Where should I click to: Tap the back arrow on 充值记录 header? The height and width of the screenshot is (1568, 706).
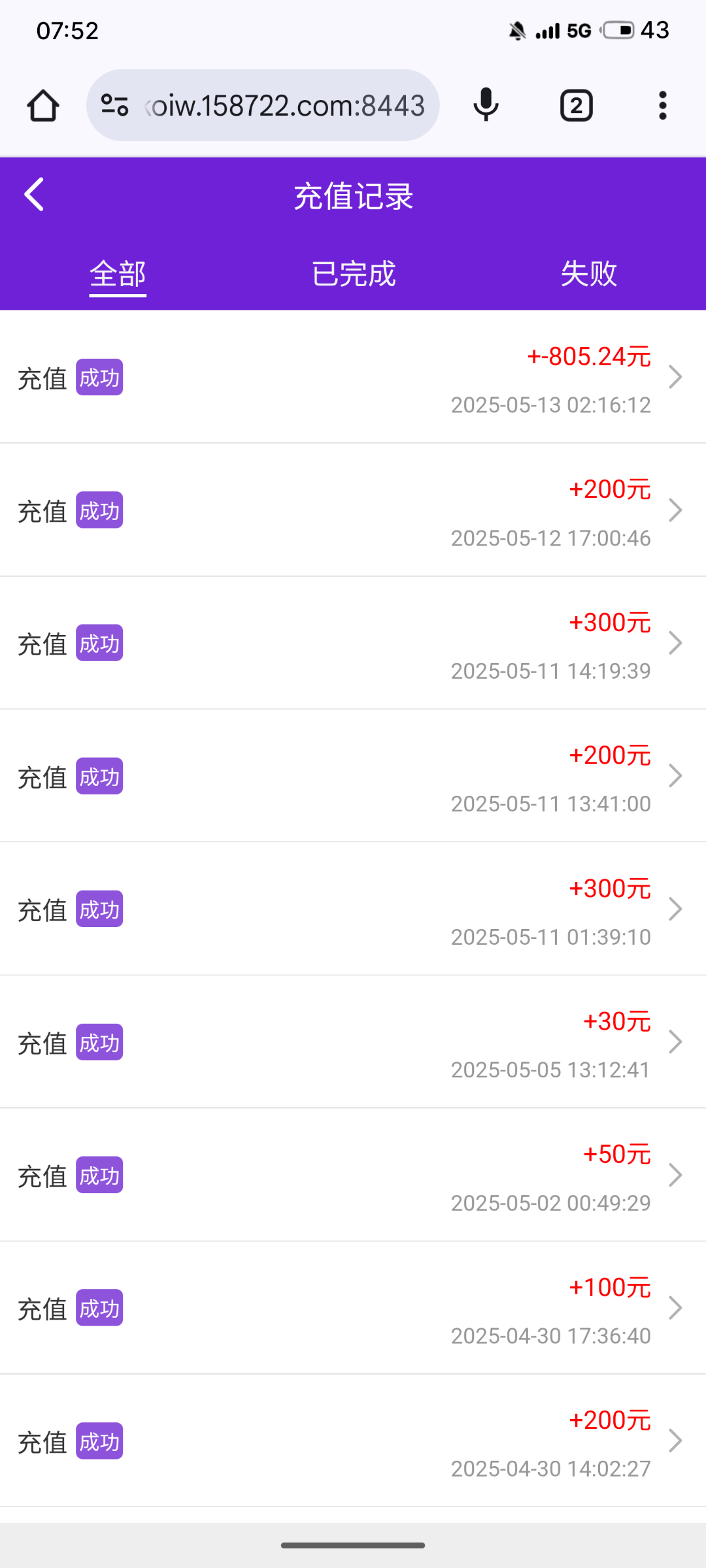pos(33,194)
